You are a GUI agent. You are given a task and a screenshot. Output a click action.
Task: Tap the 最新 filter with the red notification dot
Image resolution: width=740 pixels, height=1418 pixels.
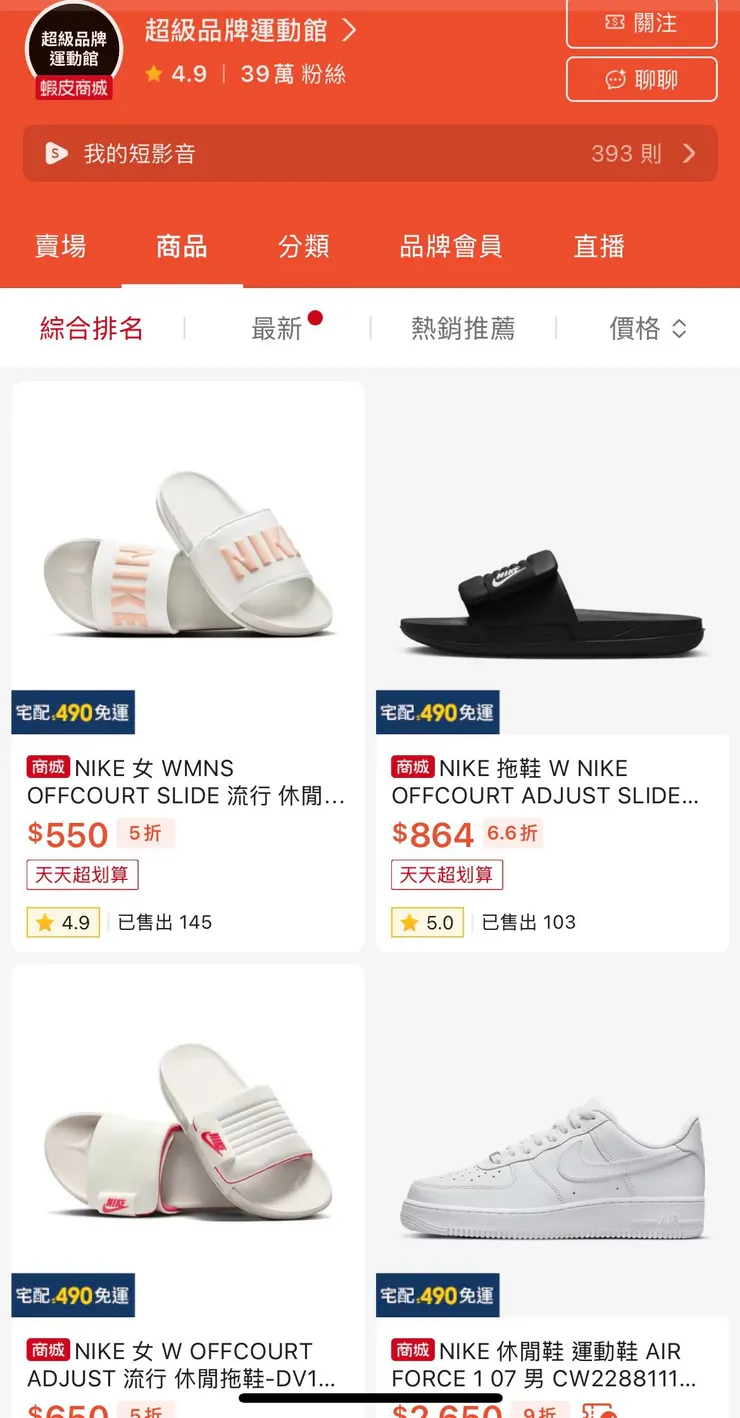click(x=277, y=328)
